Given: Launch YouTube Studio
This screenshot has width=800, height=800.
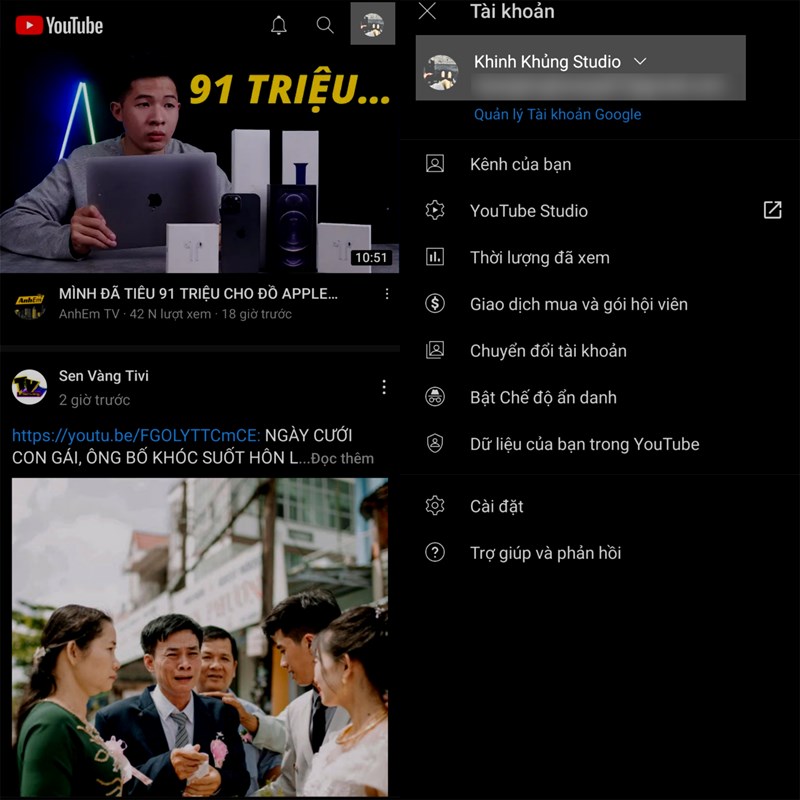Looking at the screenshot, I should [529, 211].
